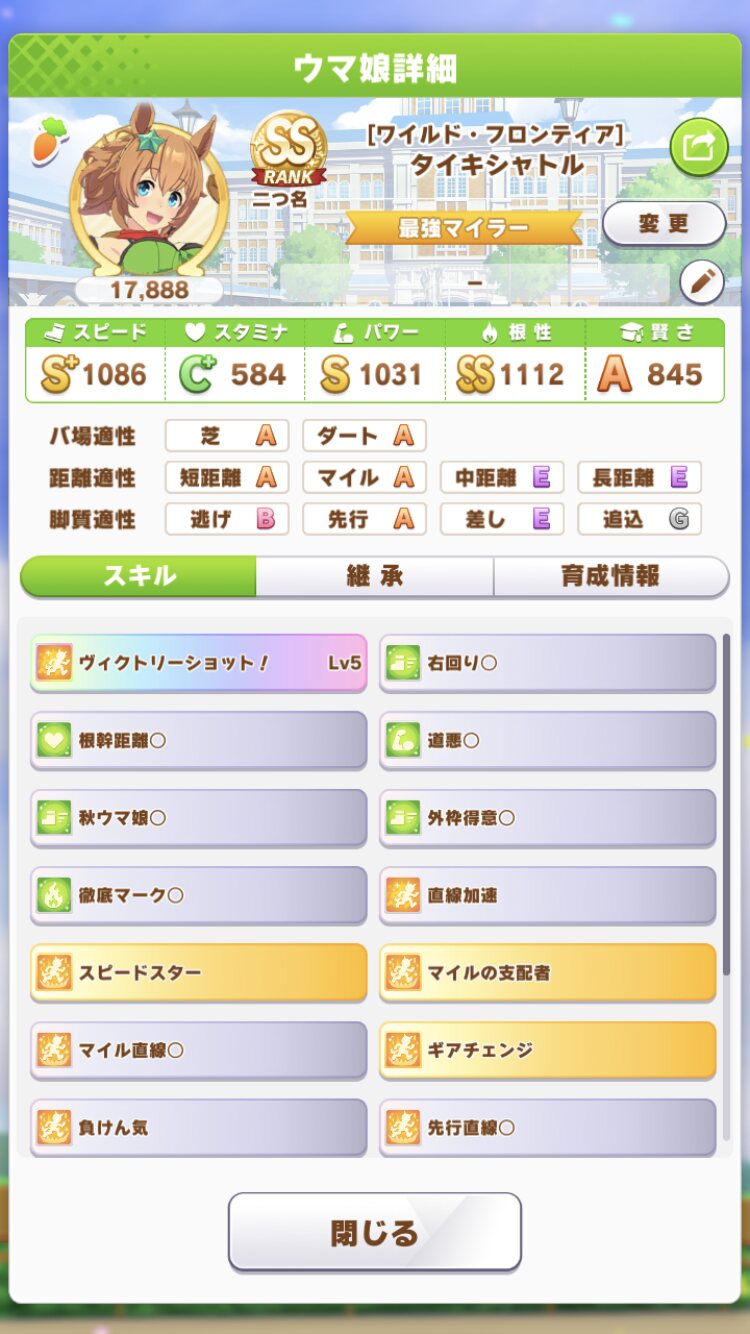Switch to the 継承 tab

coord(374,576)
